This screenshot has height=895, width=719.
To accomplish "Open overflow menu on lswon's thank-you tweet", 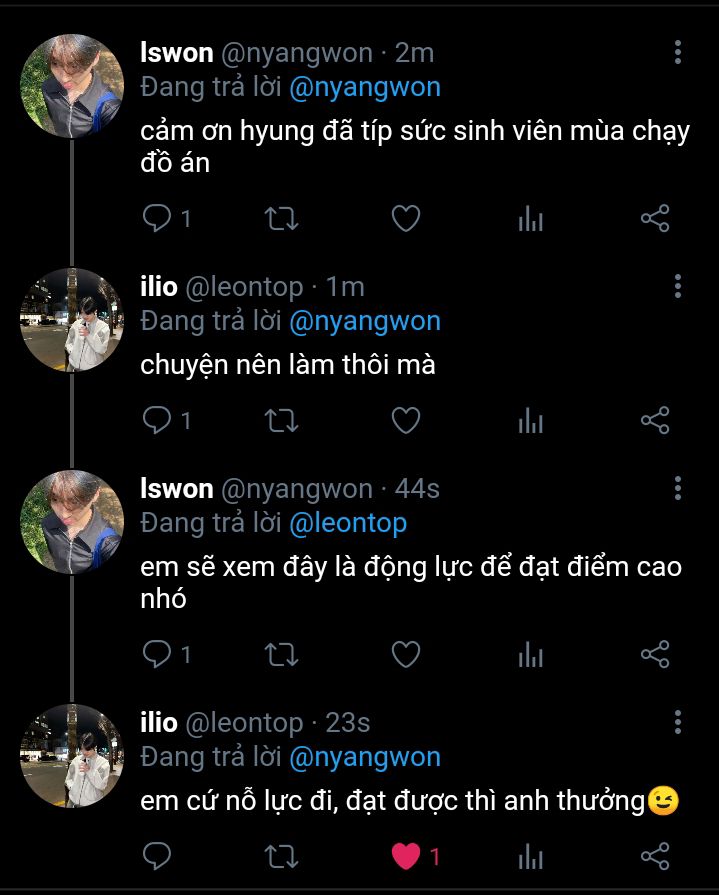I will point(678,53).
